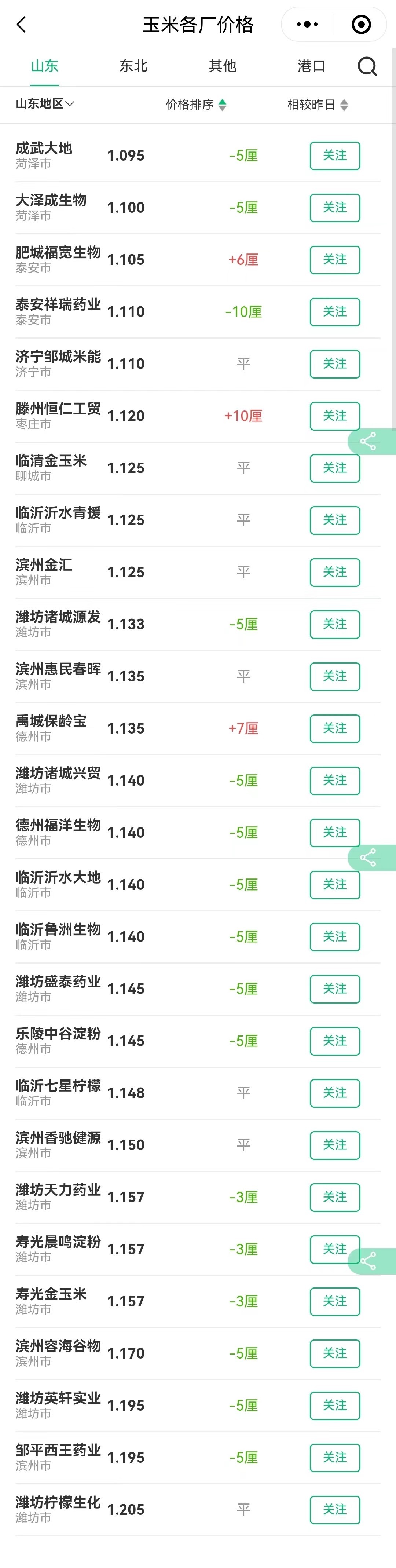Select the 山东 tab
Screen dimensions: 396x1568
45,66
